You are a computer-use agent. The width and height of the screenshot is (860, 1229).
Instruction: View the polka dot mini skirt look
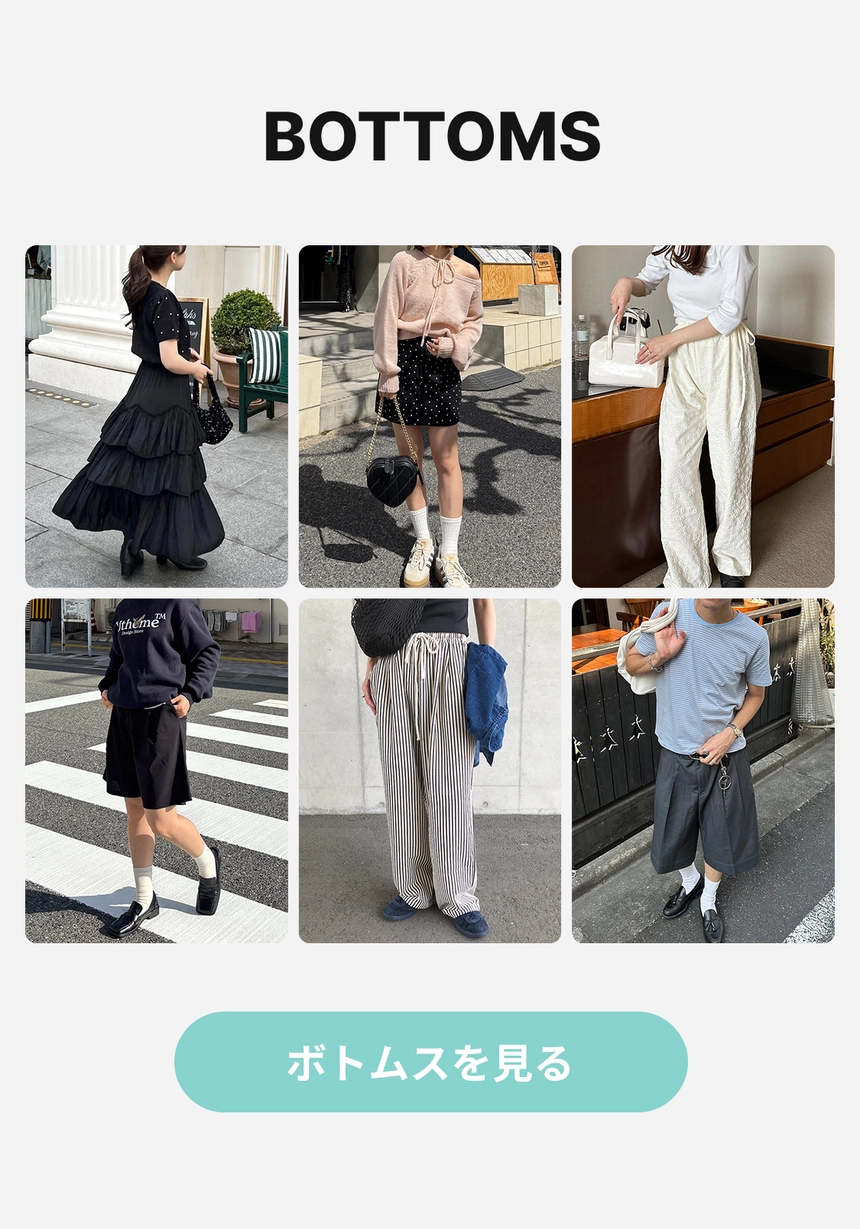tap(429, 416)
